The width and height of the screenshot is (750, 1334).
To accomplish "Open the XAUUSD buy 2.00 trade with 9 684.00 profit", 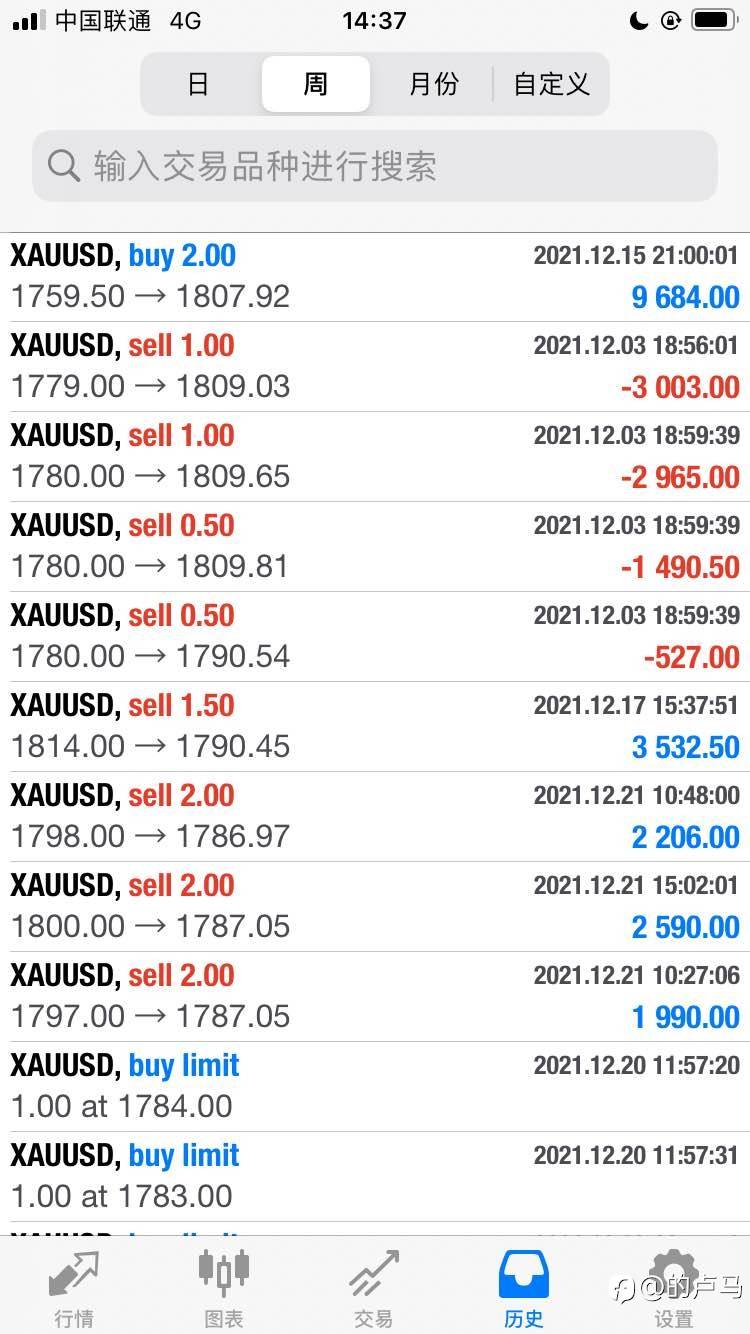I will (375, 277).
